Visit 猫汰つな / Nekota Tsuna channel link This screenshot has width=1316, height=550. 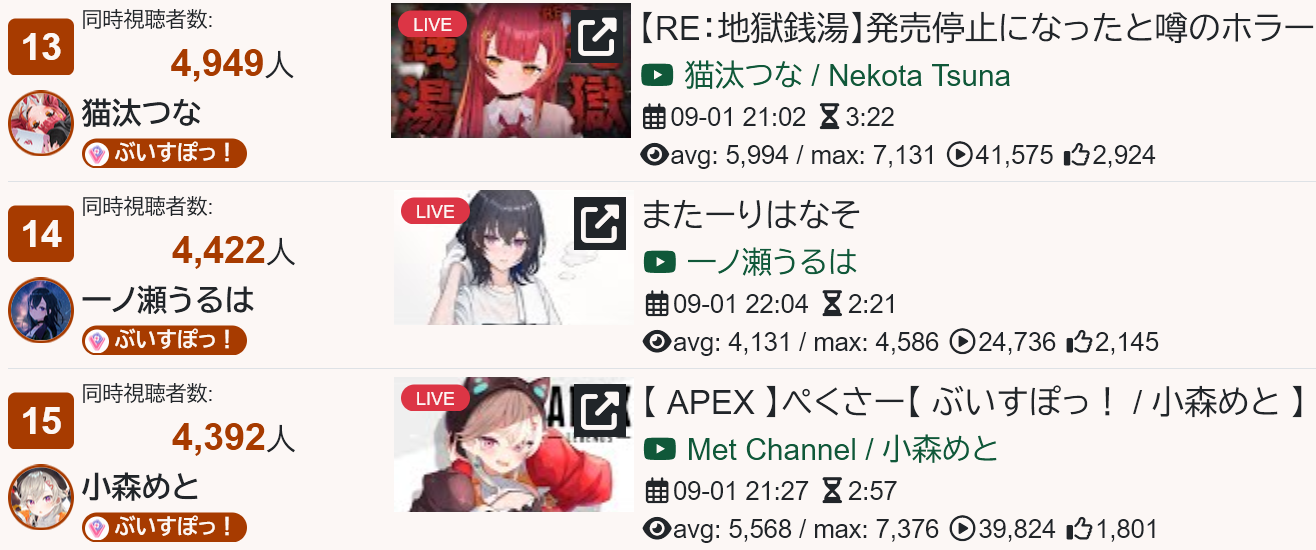pos(847,75)
